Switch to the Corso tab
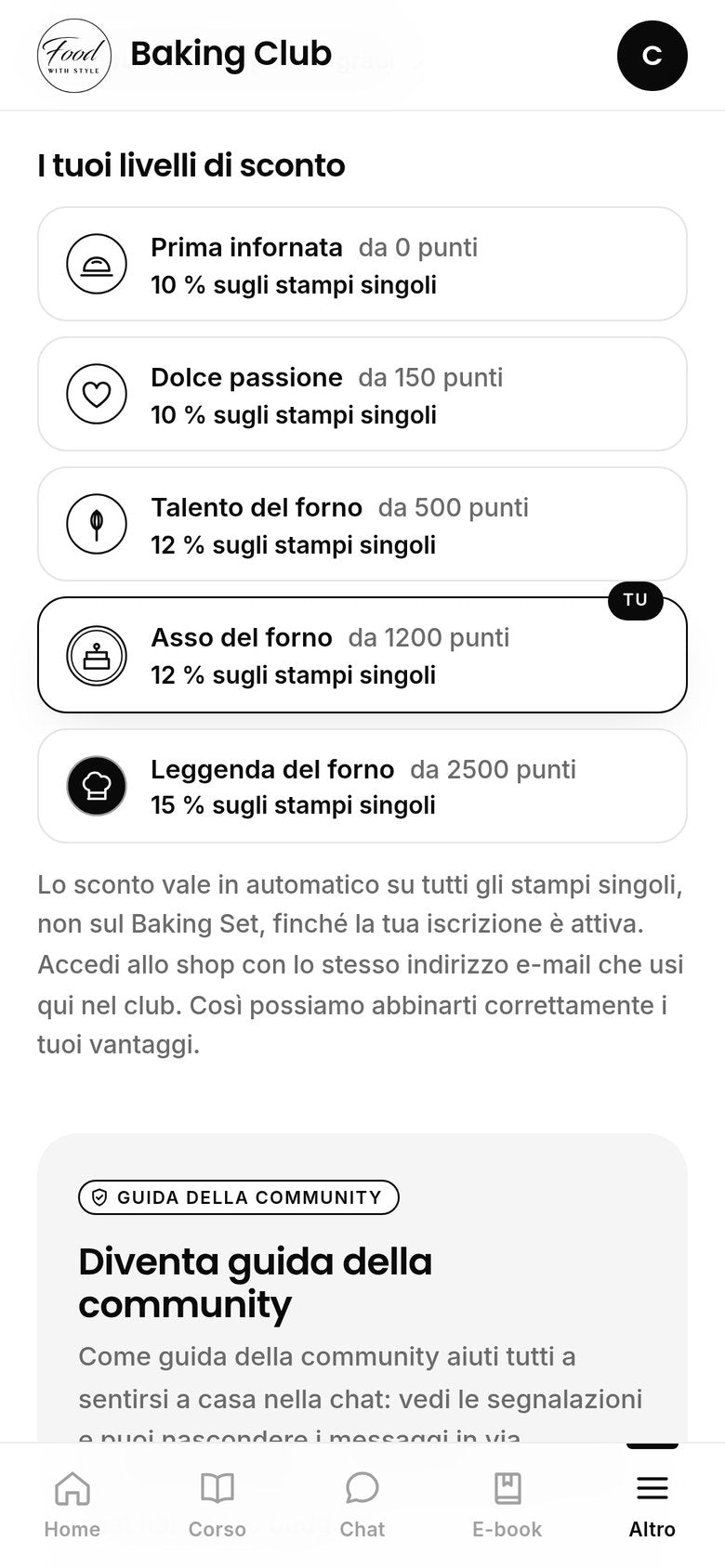Viewport: 725px width, 1568px height. pyautogui.click(x=217, y=1505)
